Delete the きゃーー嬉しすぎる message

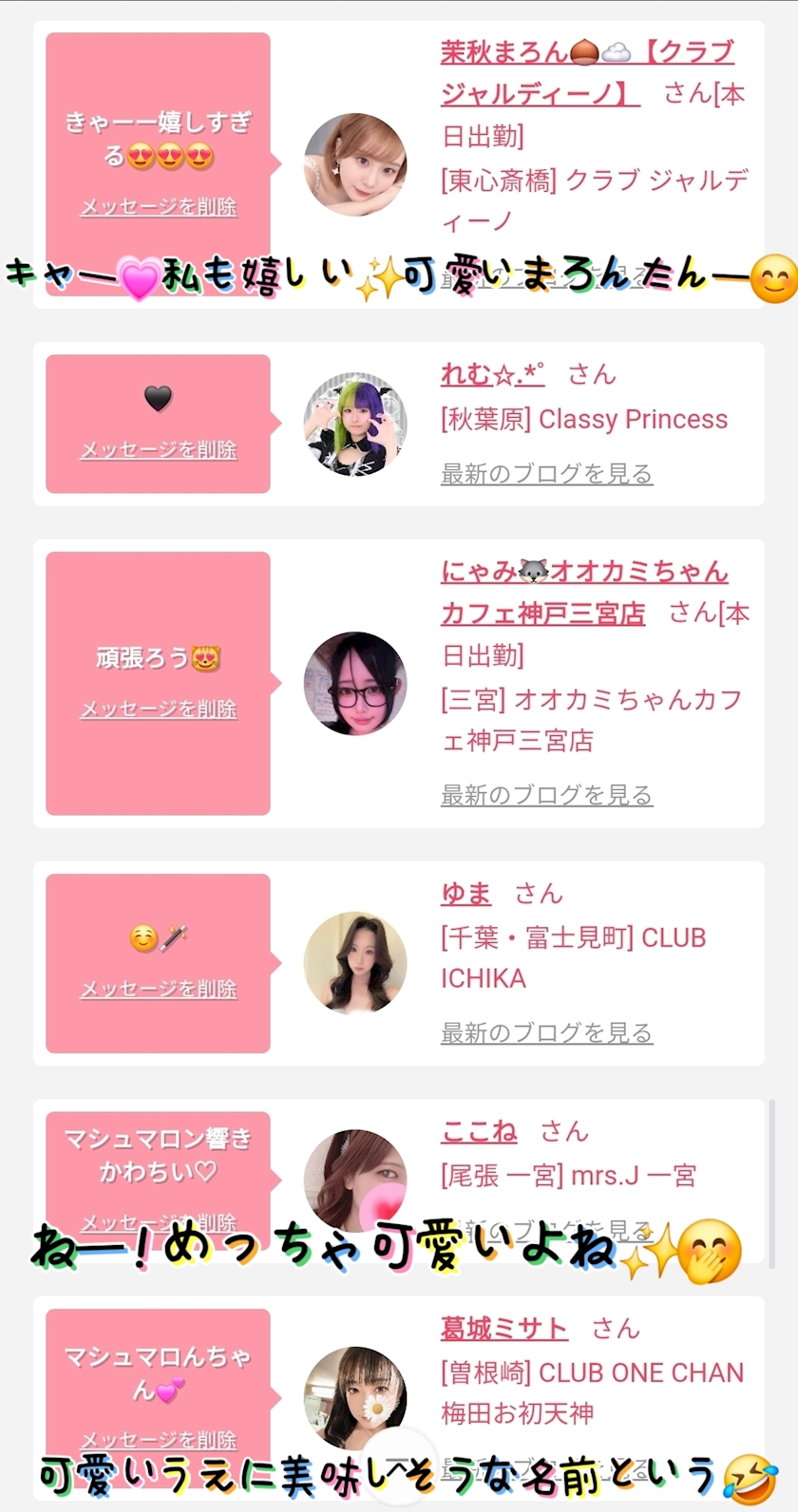point(159,206)
